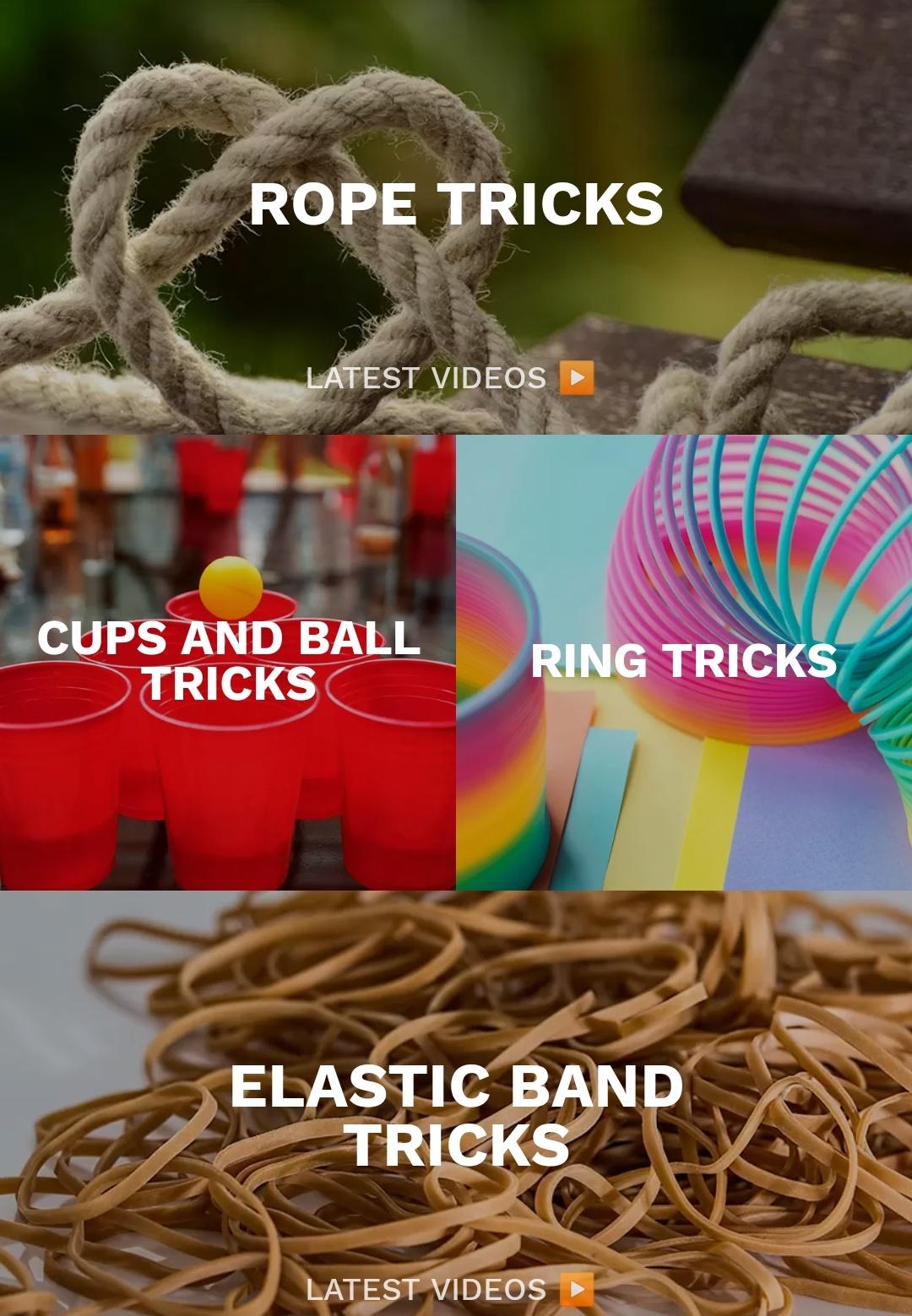Open the Cups and Ball Tricks tile
The image size is (912, 1316).
(228, 661)
